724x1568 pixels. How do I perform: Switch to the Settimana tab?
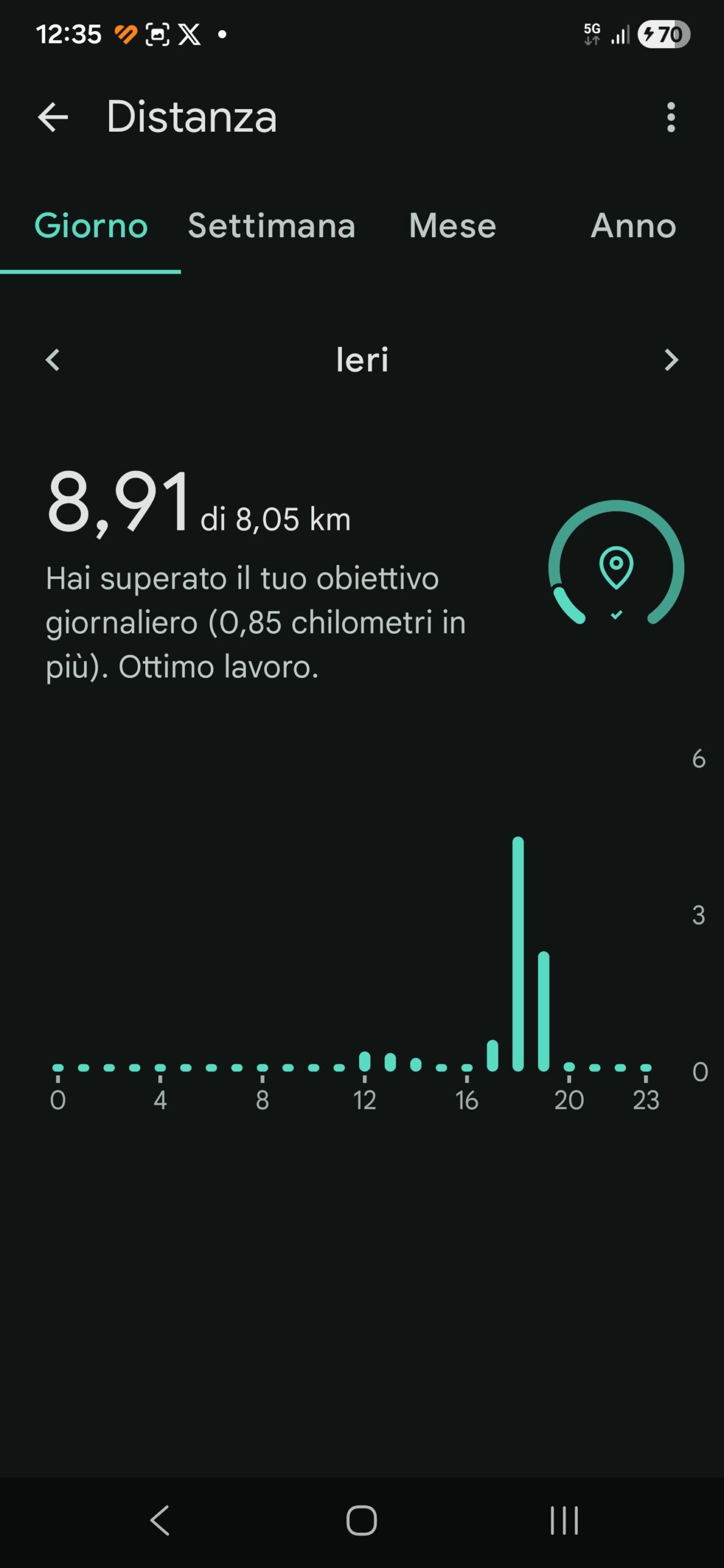click(271, 226)
